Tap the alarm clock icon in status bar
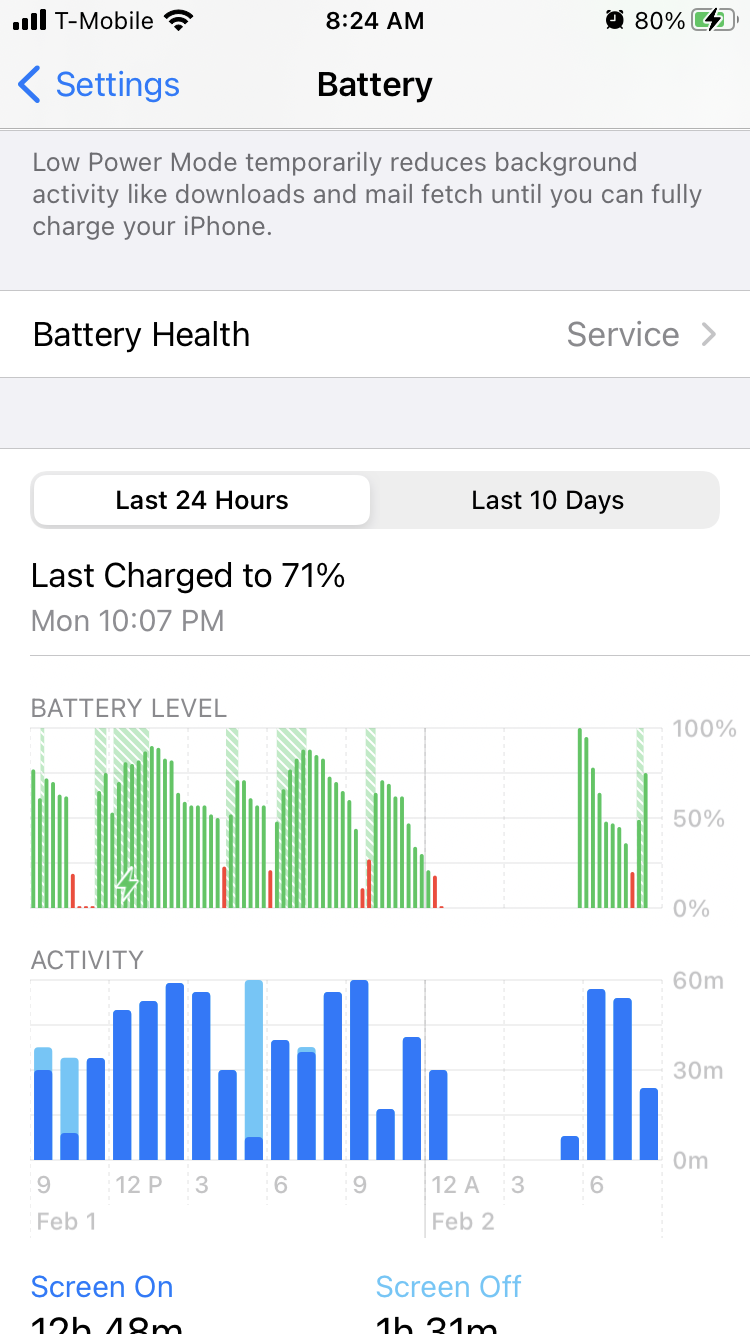The image size is (750, 1334). click(x=615, y=18)
